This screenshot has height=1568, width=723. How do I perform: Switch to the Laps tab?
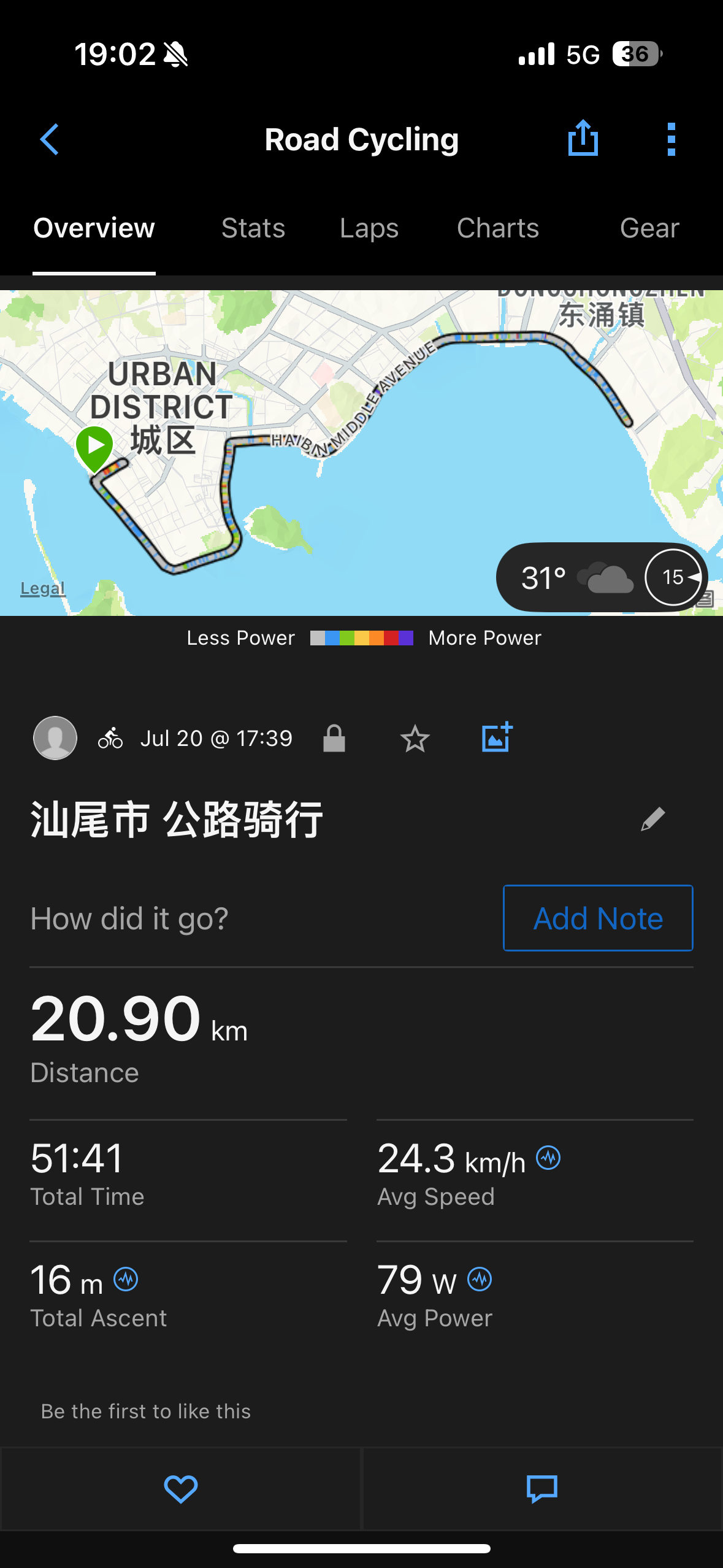point(369,228)
